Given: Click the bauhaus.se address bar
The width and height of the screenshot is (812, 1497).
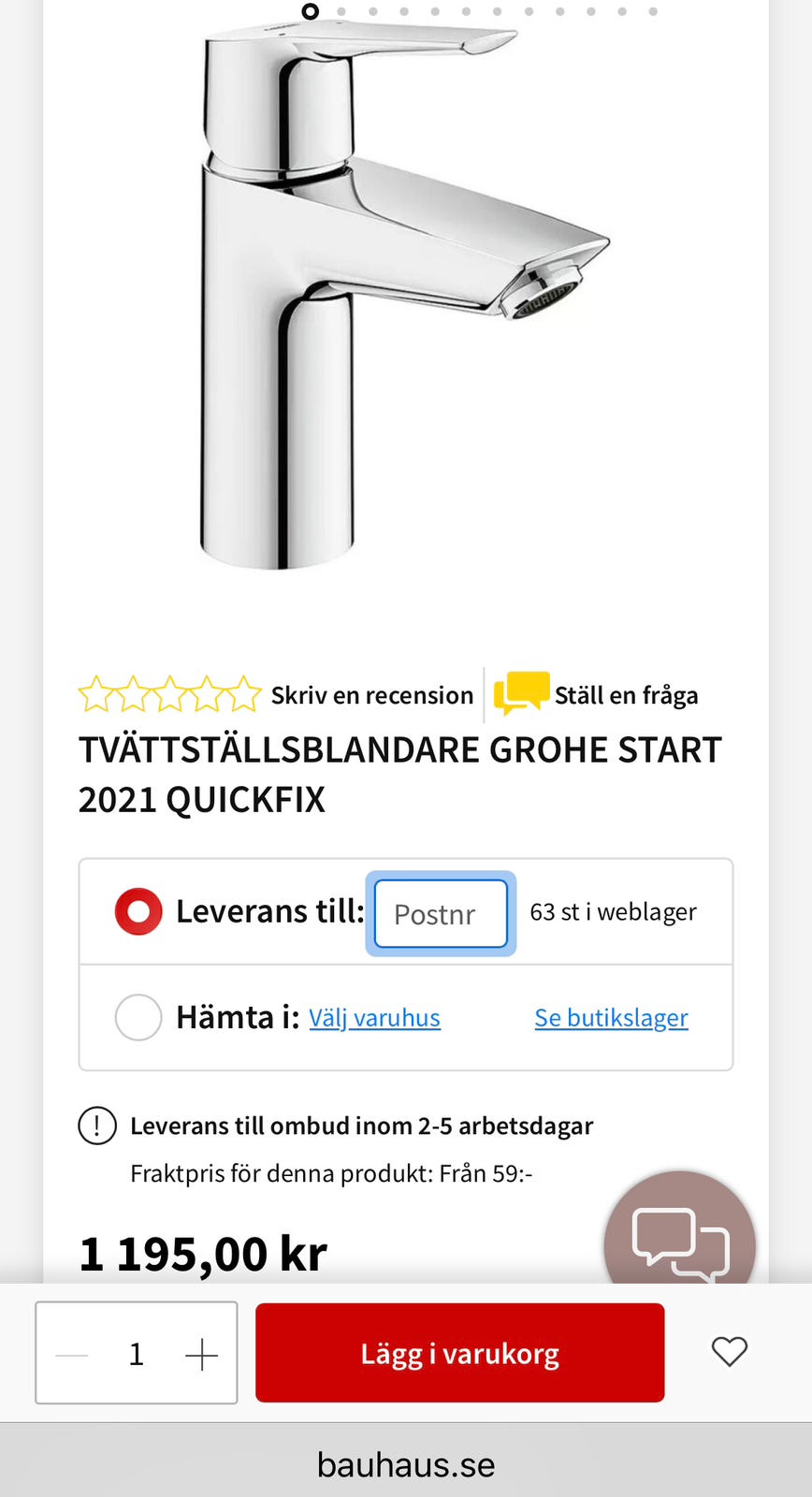Looking at the screenshot, I should (406, 1463).
